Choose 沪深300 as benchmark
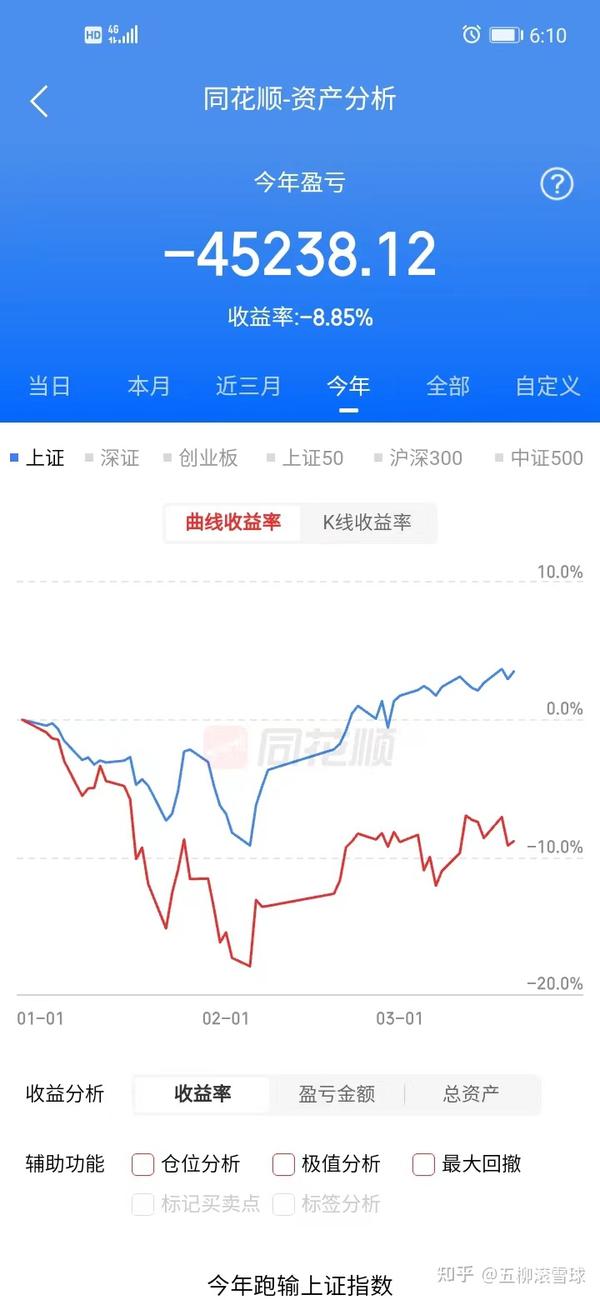Screen dimensions: 600x1300 (418, 458)
